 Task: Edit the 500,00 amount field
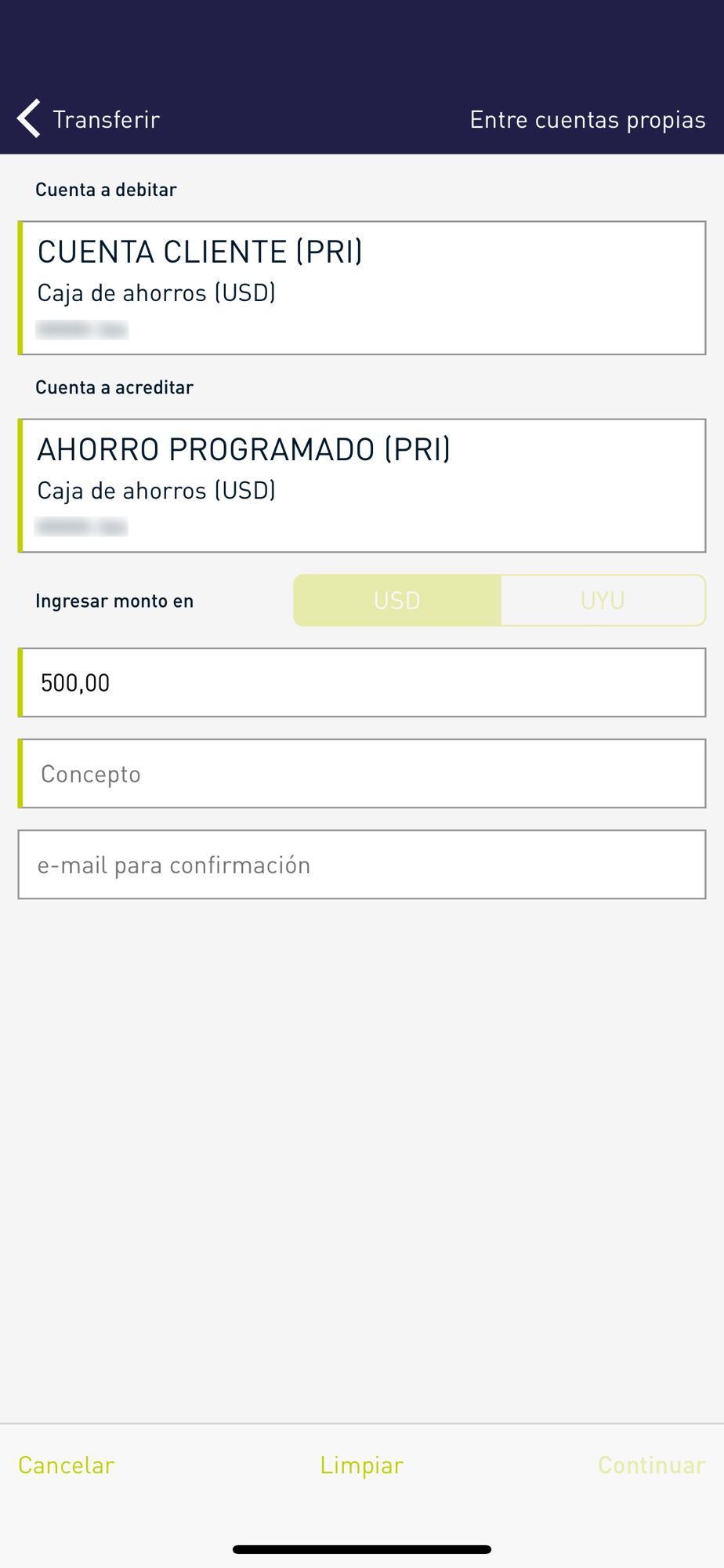pyautogui.click(x=362, y=683)
